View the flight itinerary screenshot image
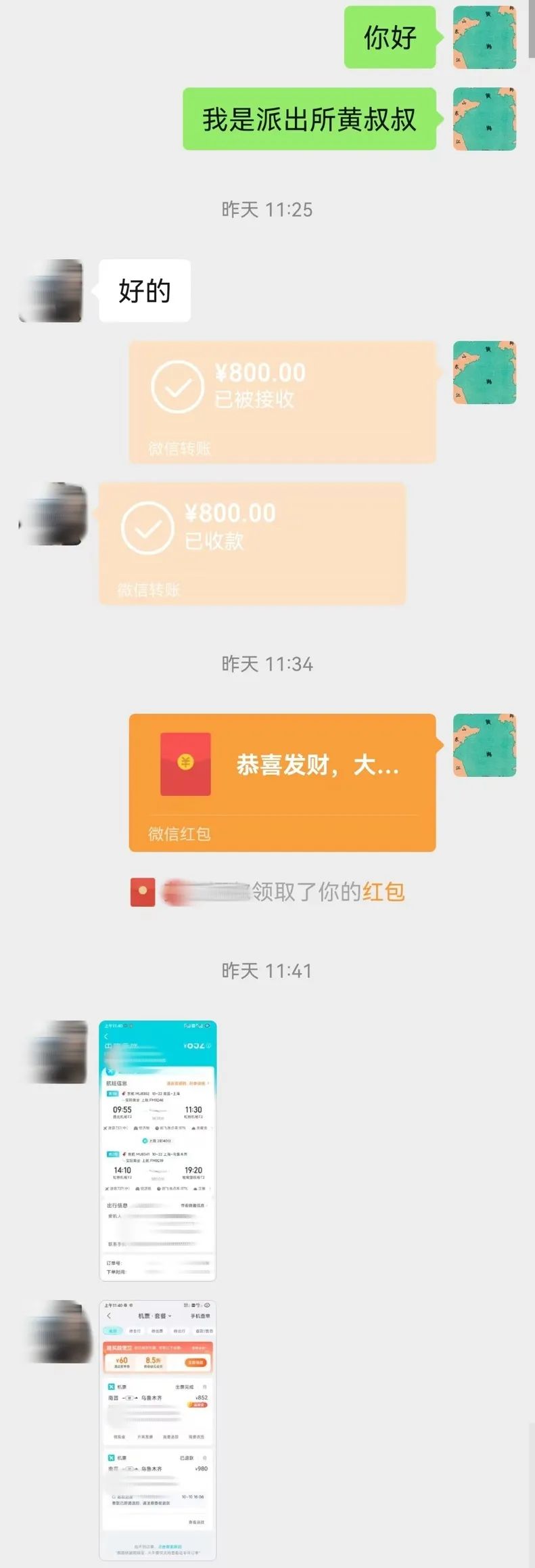 (x=158, y=1150)
